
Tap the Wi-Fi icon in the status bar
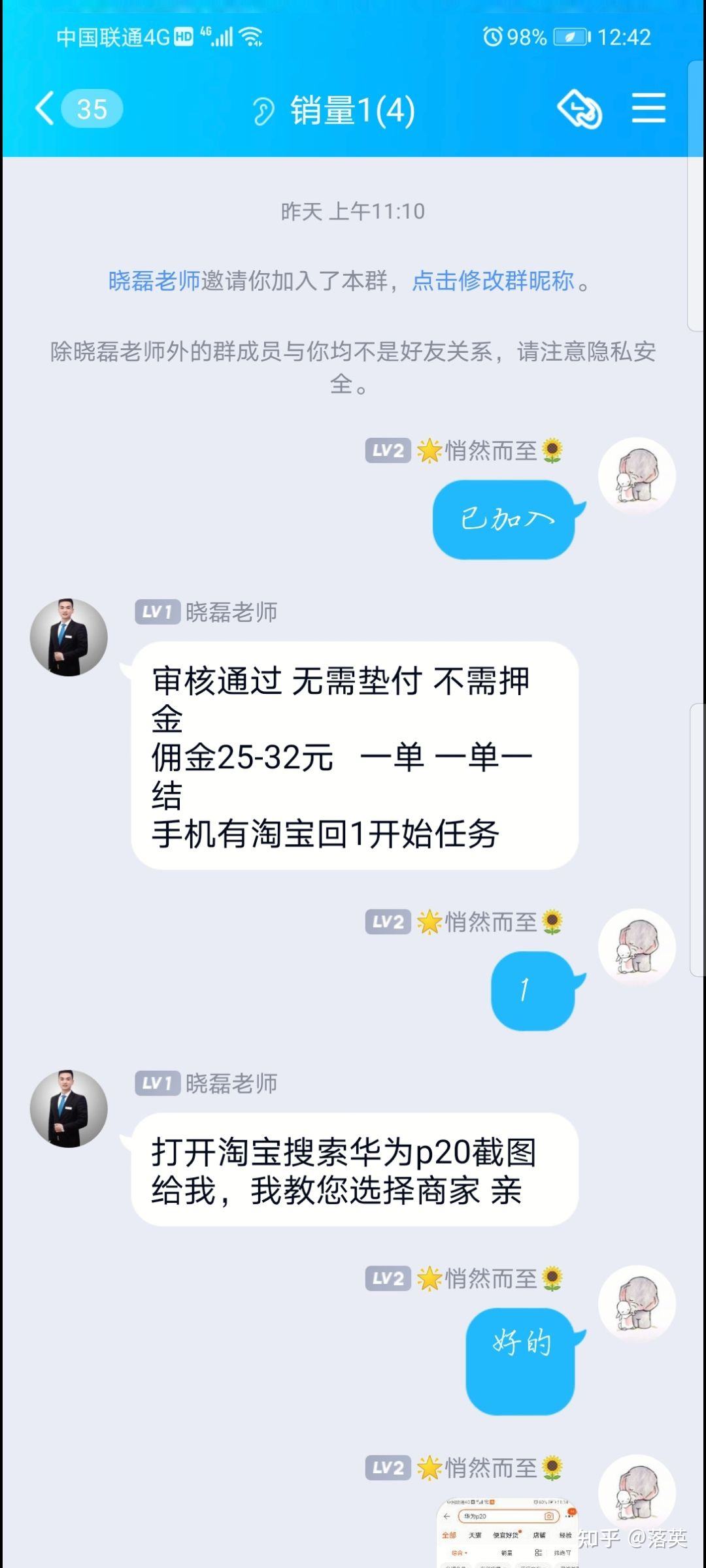(x=252, y=37)
